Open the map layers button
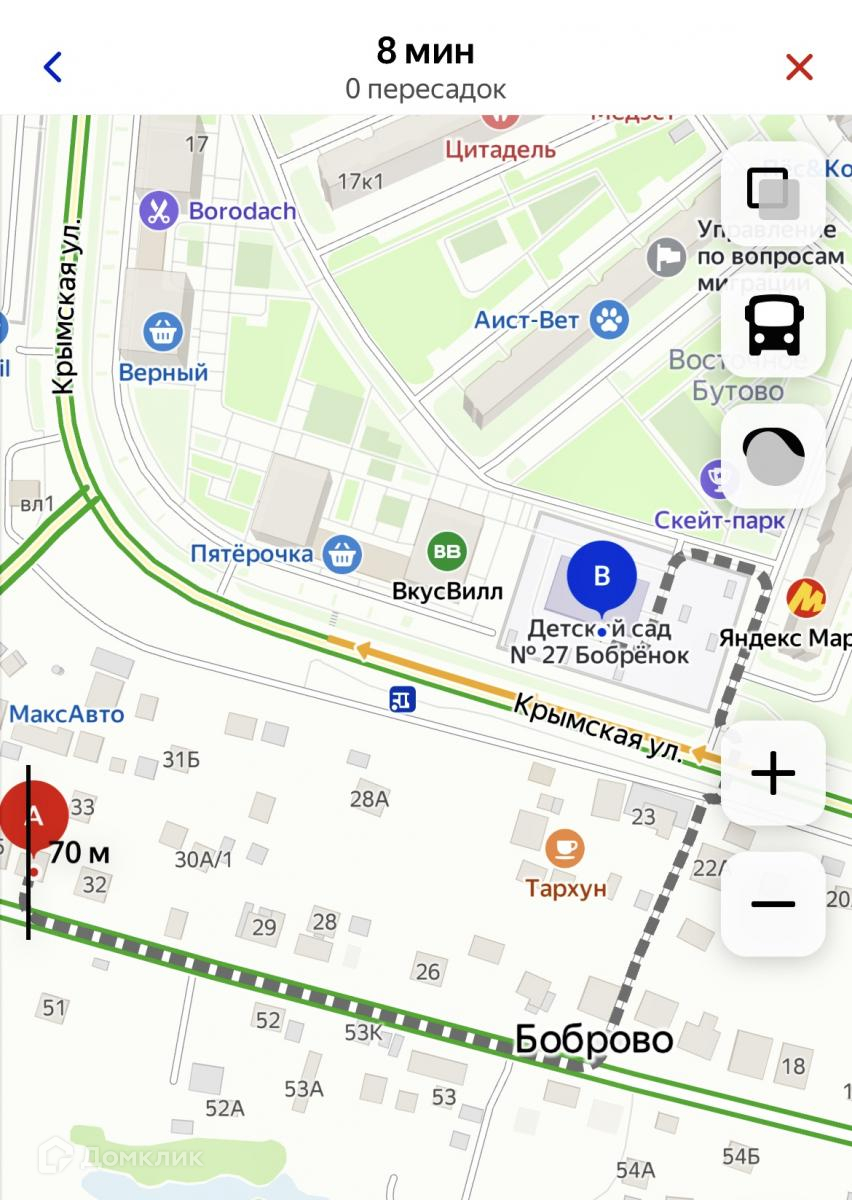This screenshot has width=852, height=1200. [772, 193]
